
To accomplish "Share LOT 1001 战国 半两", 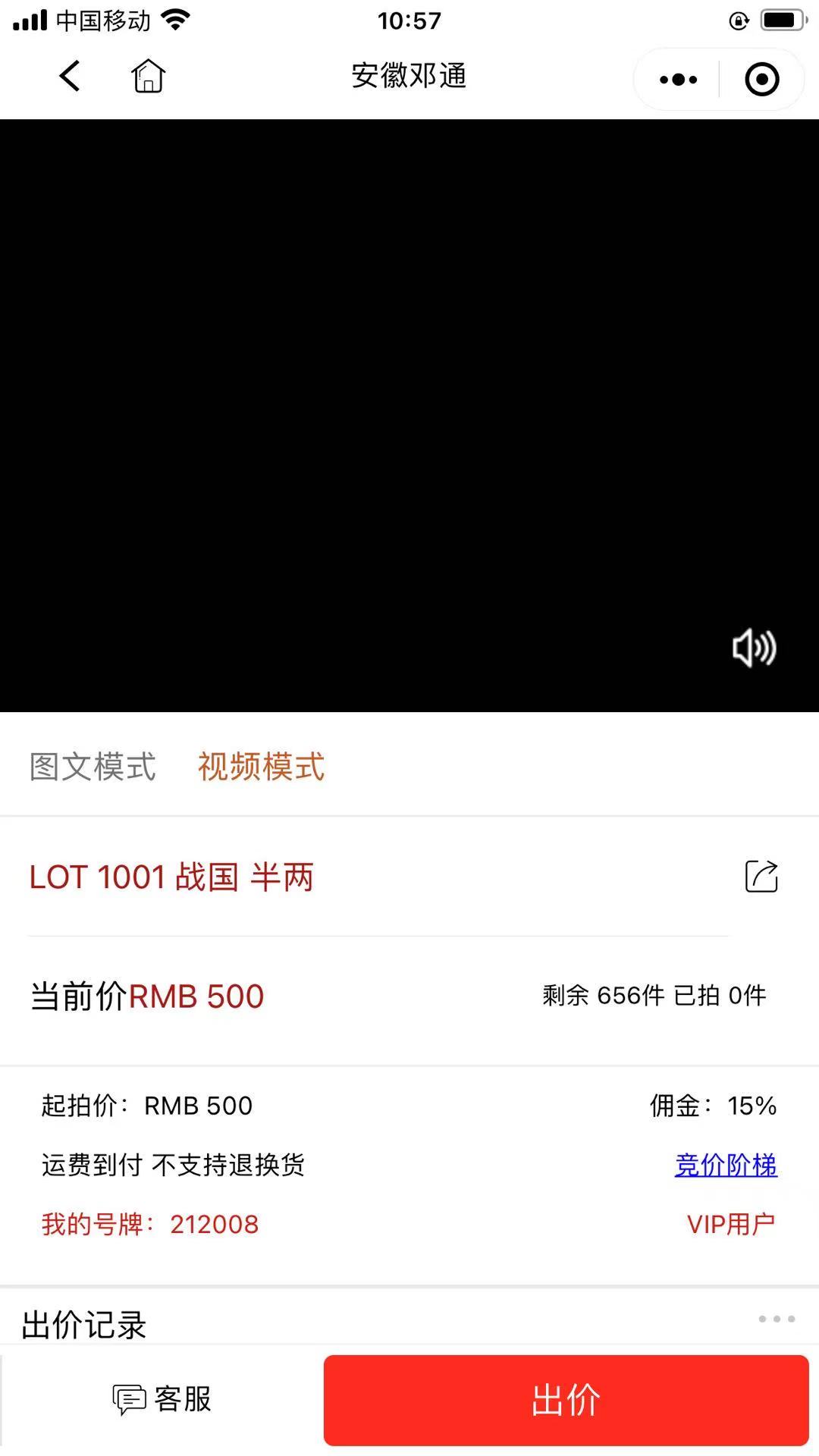I will point(761,877).
